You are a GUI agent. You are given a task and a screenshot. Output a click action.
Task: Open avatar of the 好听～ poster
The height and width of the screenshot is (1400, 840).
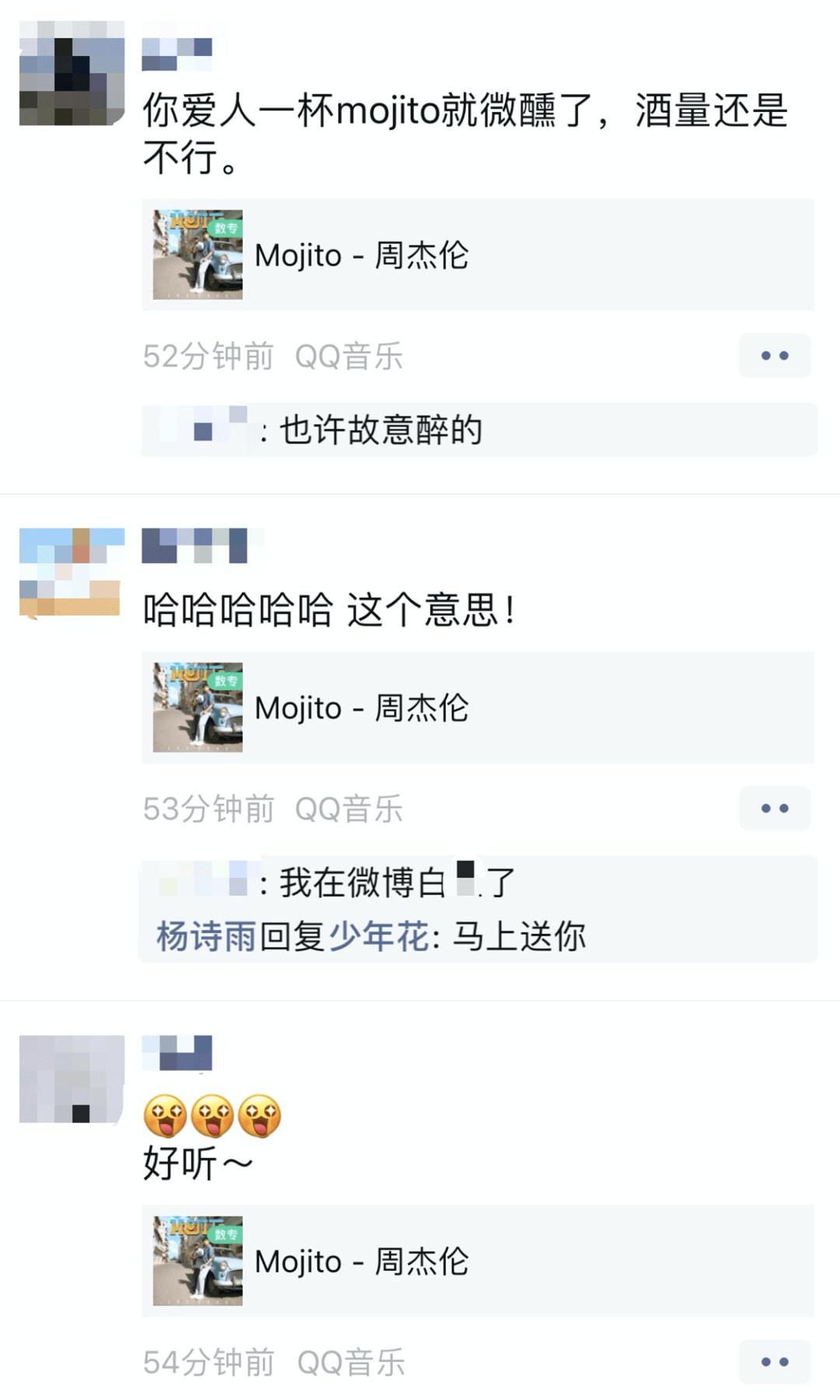point(72,1079)
